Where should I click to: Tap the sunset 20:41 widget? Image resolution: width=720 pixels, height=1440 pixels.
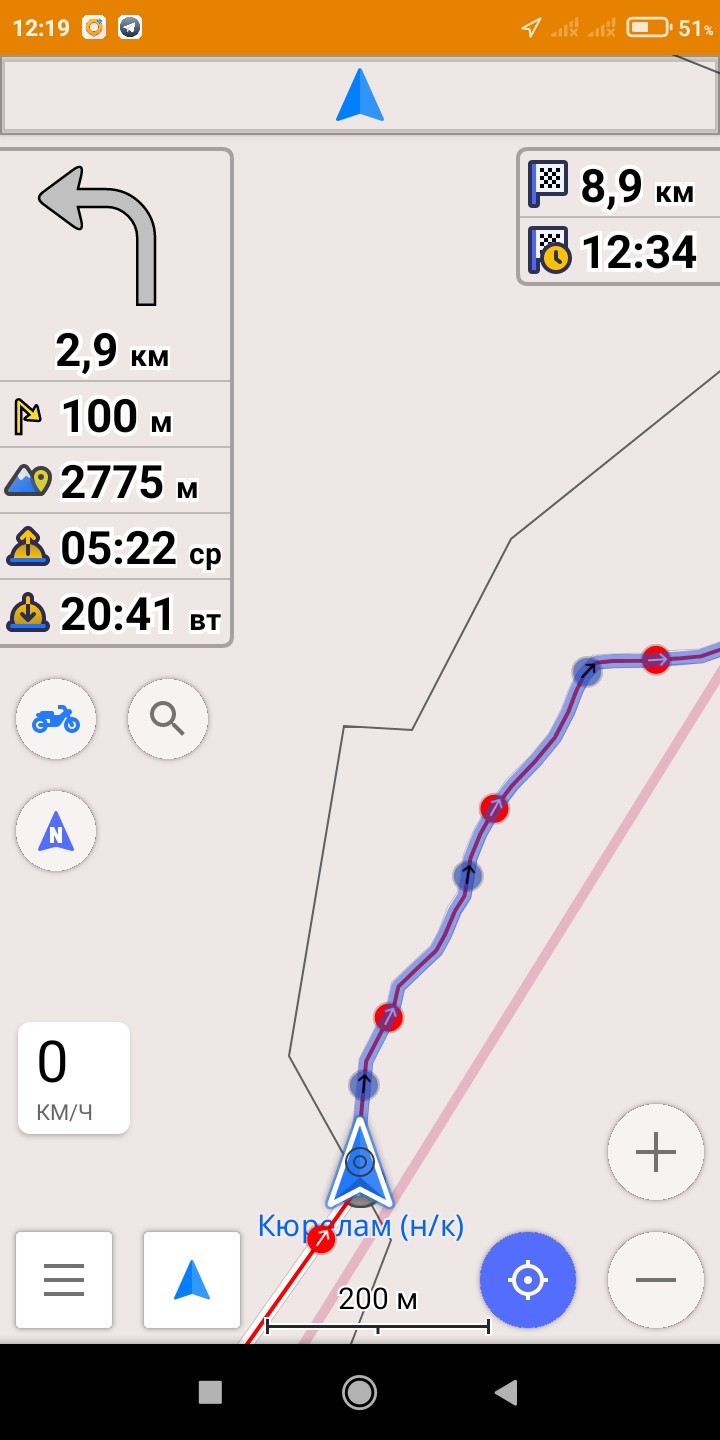(114, 614)
